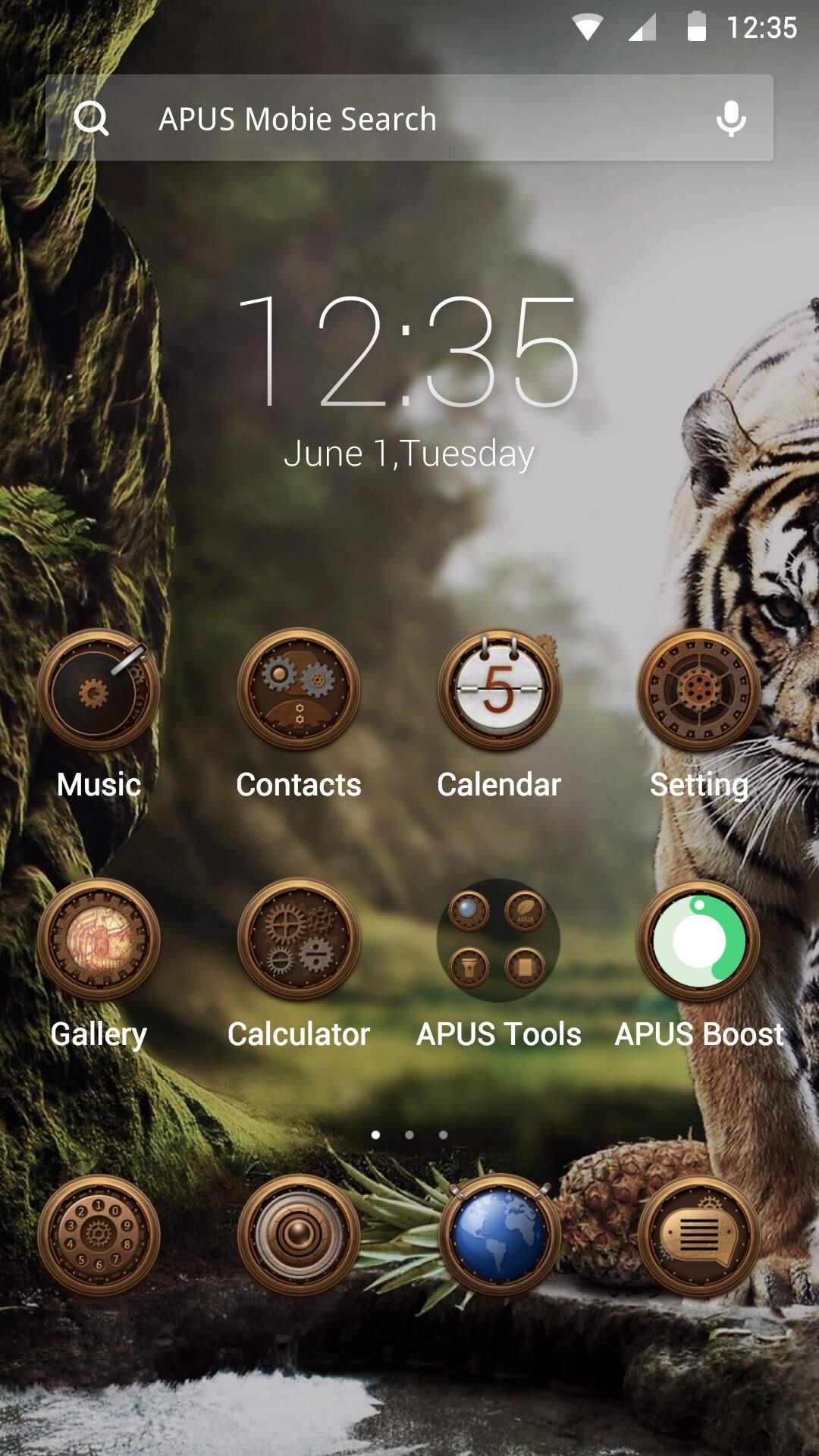Screen dimensions: 819x1456
Task: Start voice search with the microphone
Action: coord(731,118)
